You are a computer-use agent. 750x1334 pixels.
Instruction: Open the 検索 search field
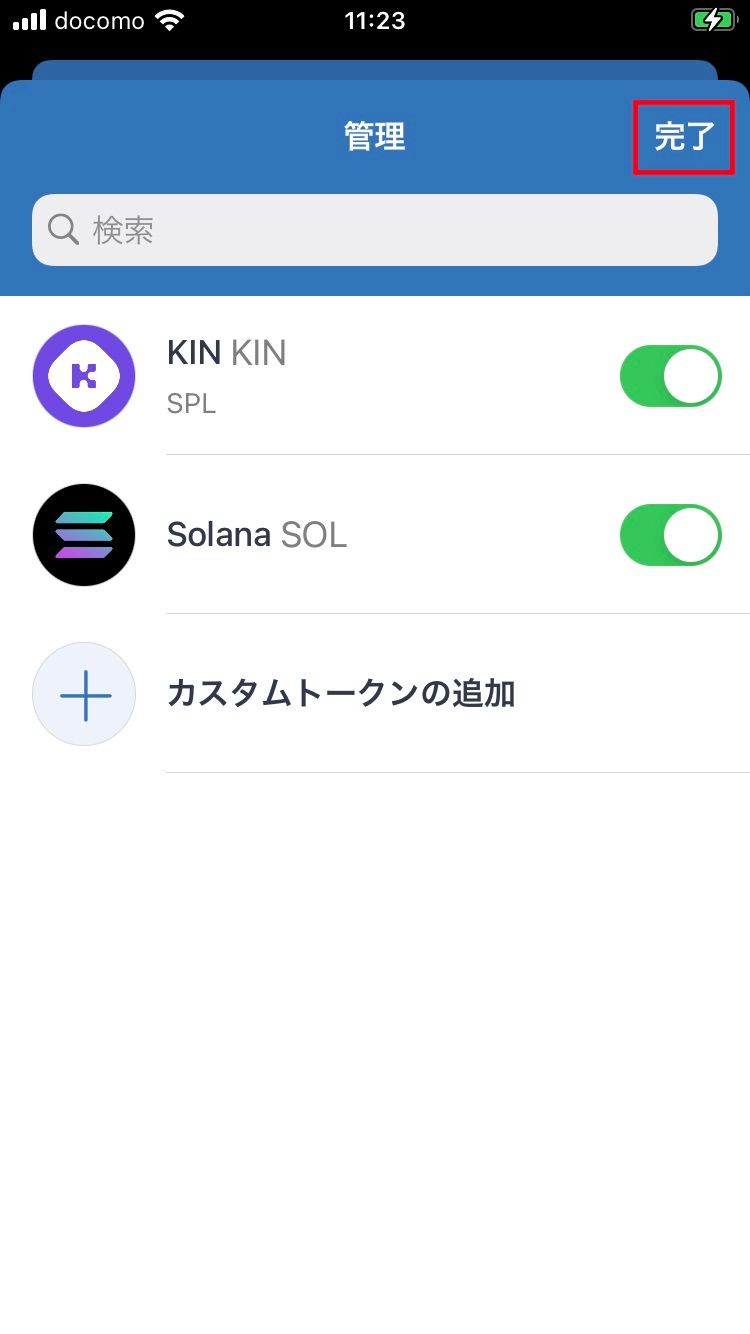tap(375, 230)
